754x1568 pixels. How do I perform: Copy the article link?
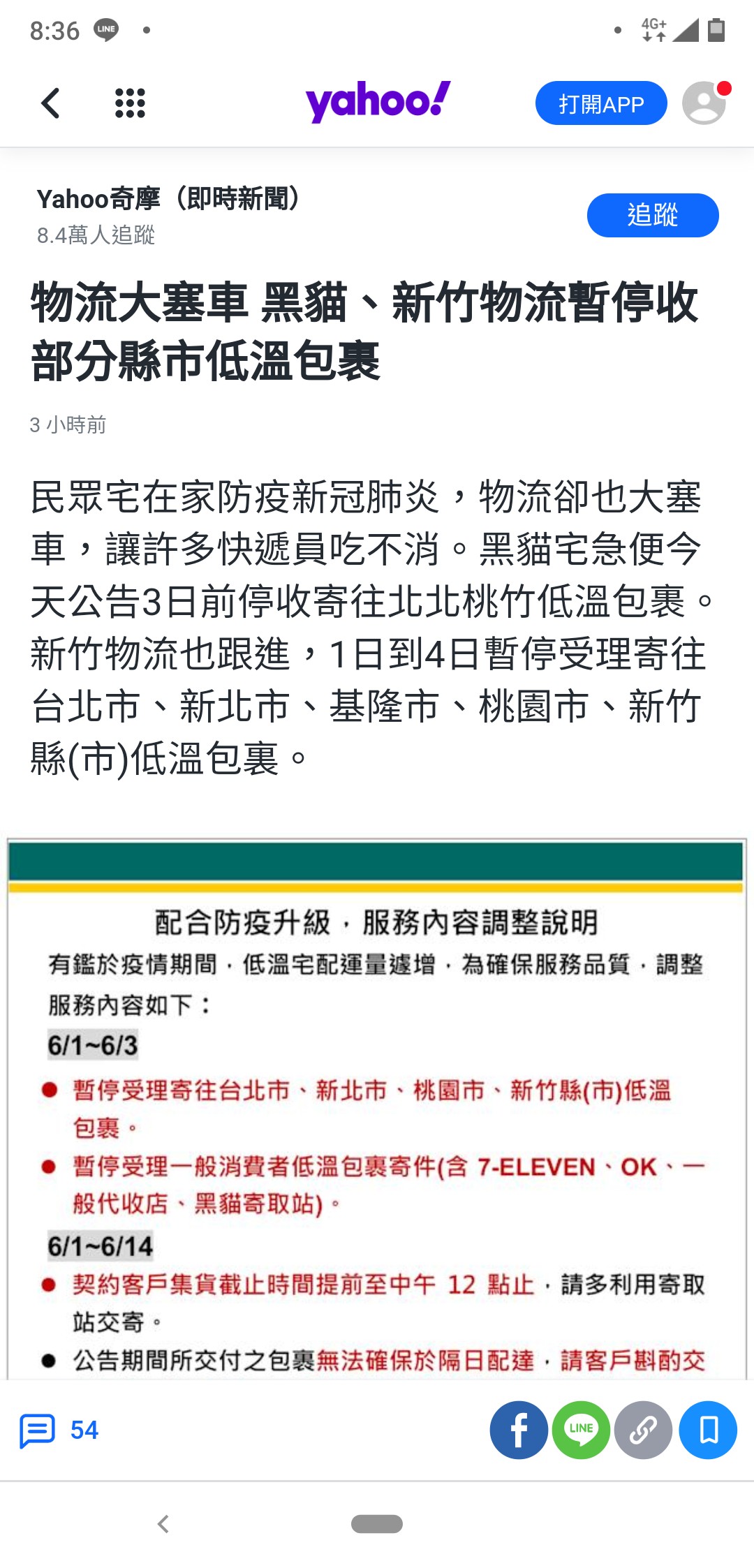(643, 1430)
